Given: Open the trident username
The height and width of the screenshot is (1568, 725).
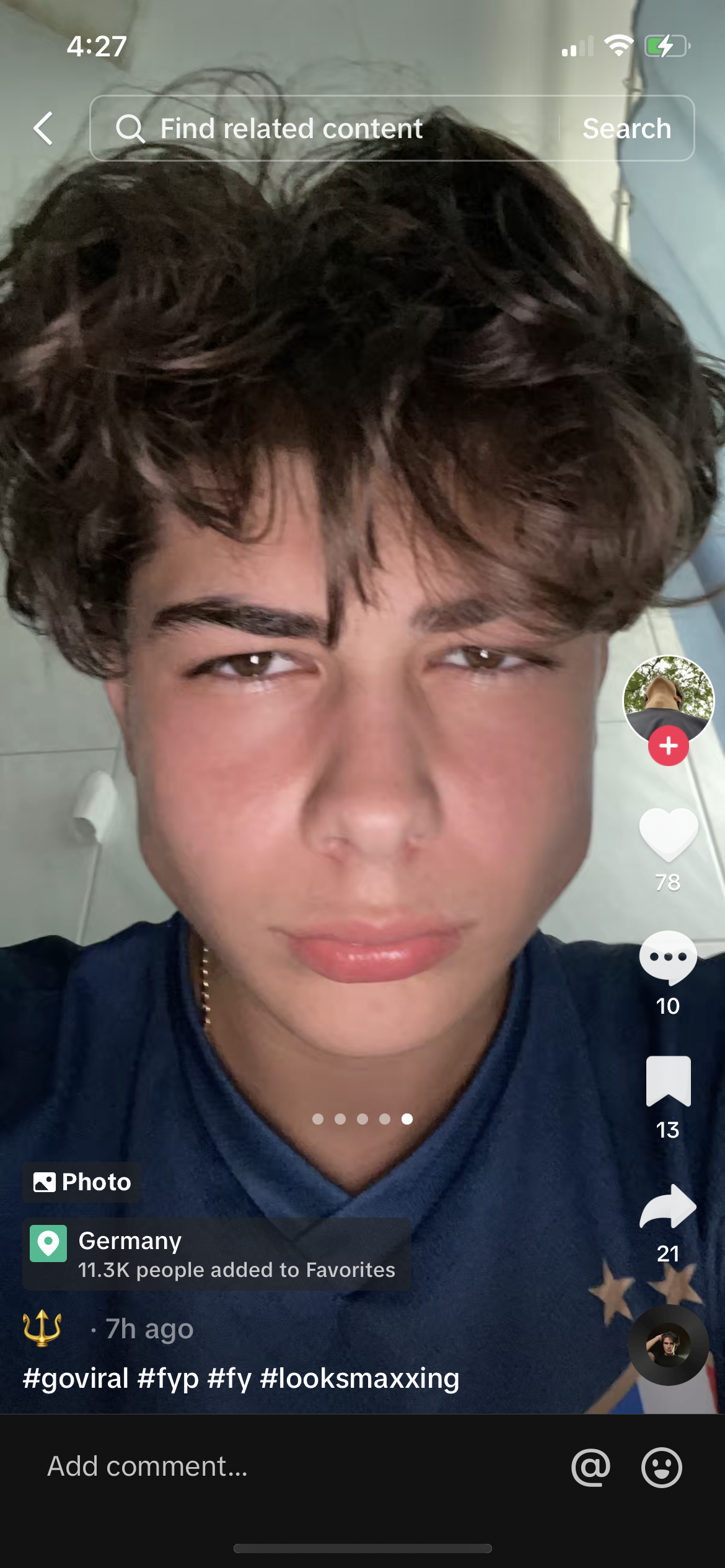Looking at the screenshot, I should (x=42, y=1328).
